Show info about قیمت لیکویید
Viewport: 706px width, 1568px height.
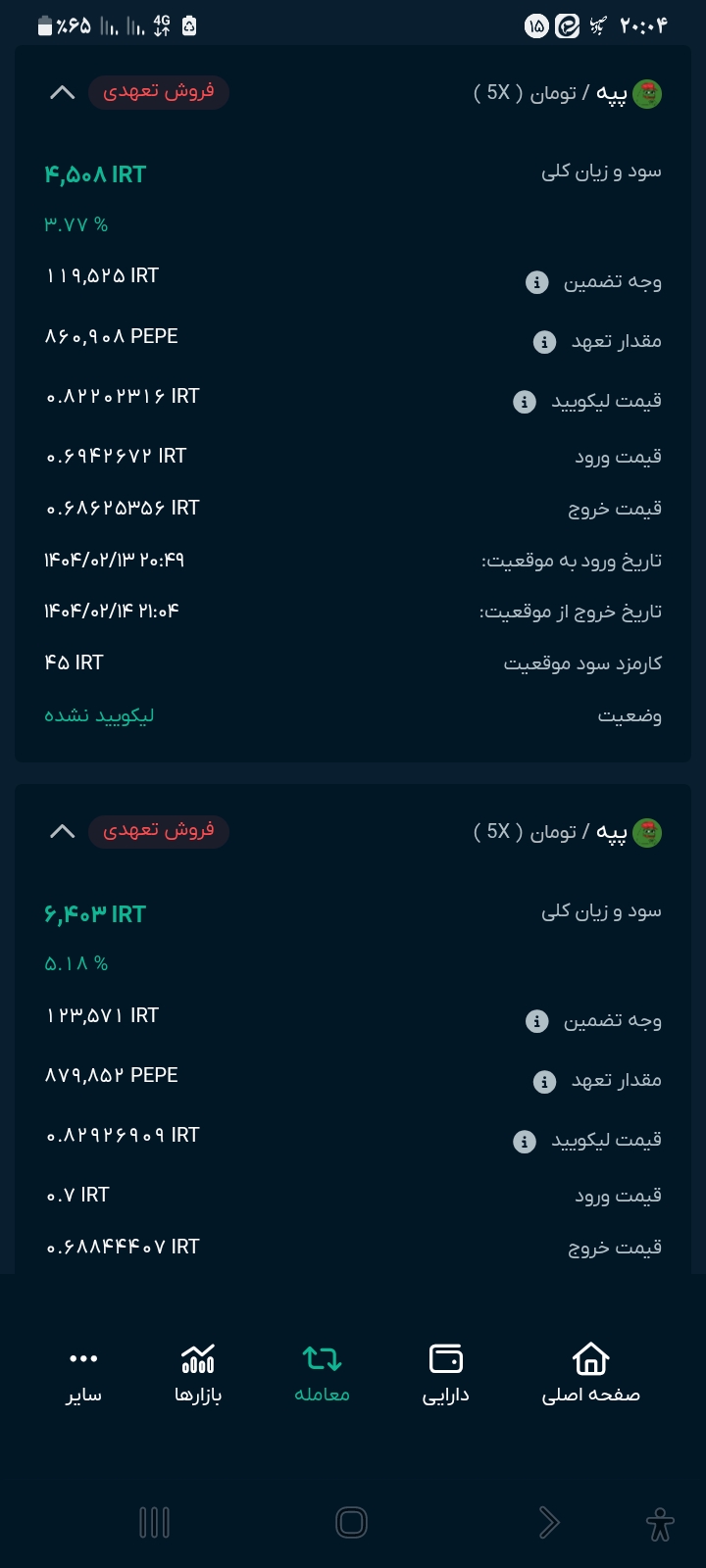[523, 402]
